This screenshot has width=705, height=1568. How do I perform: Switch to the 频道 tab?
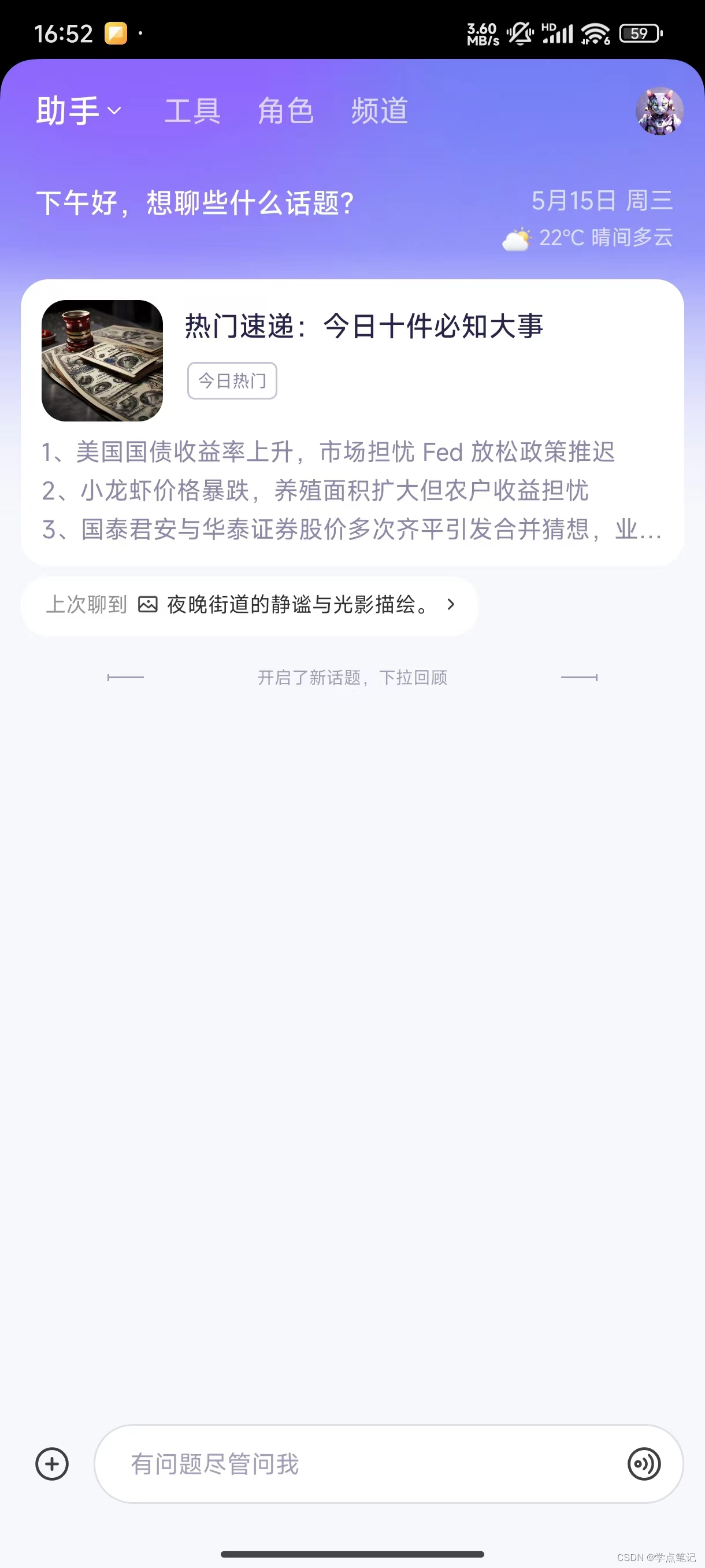coord(380,111)
